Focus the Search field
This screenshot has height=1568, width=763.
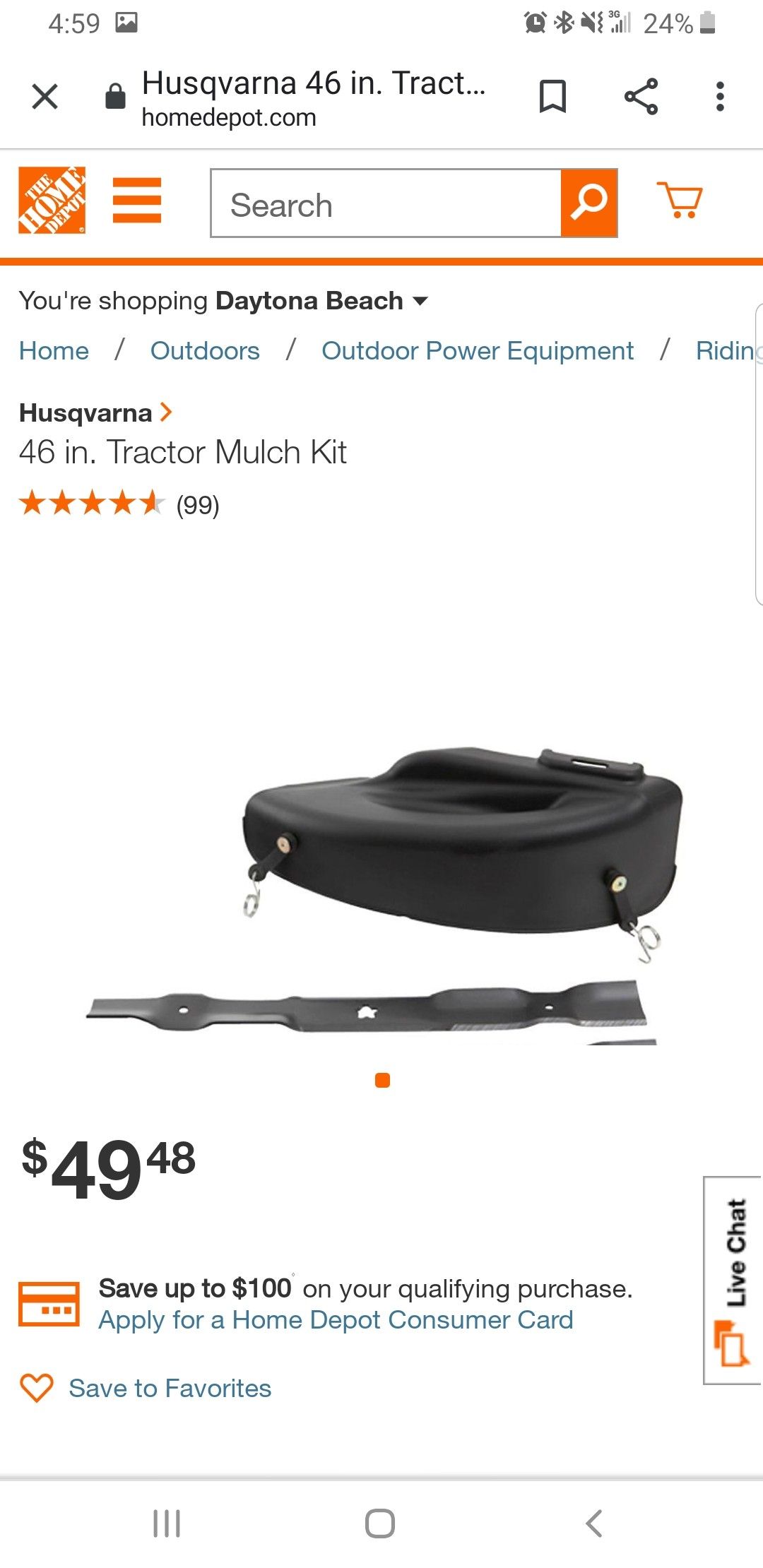pos(386,205)
